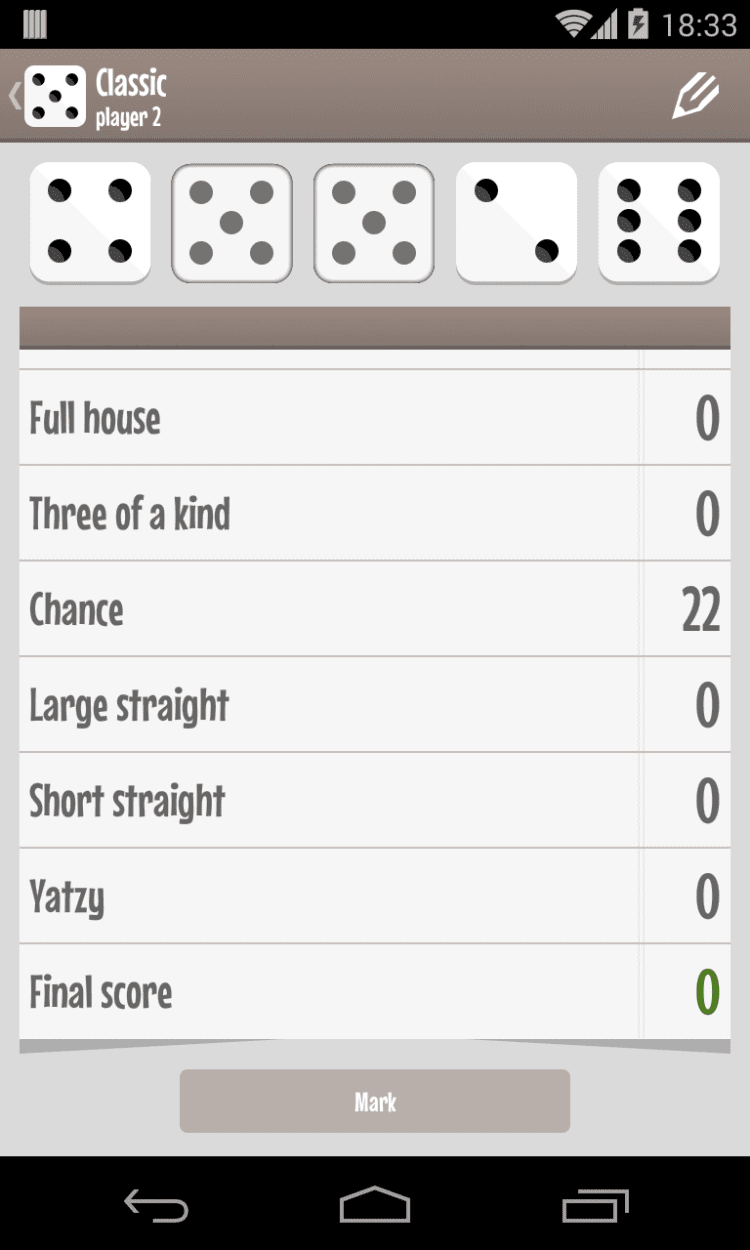Screen dimensions: 750x1250
Task: Select the die showing two
Action: 516,222
